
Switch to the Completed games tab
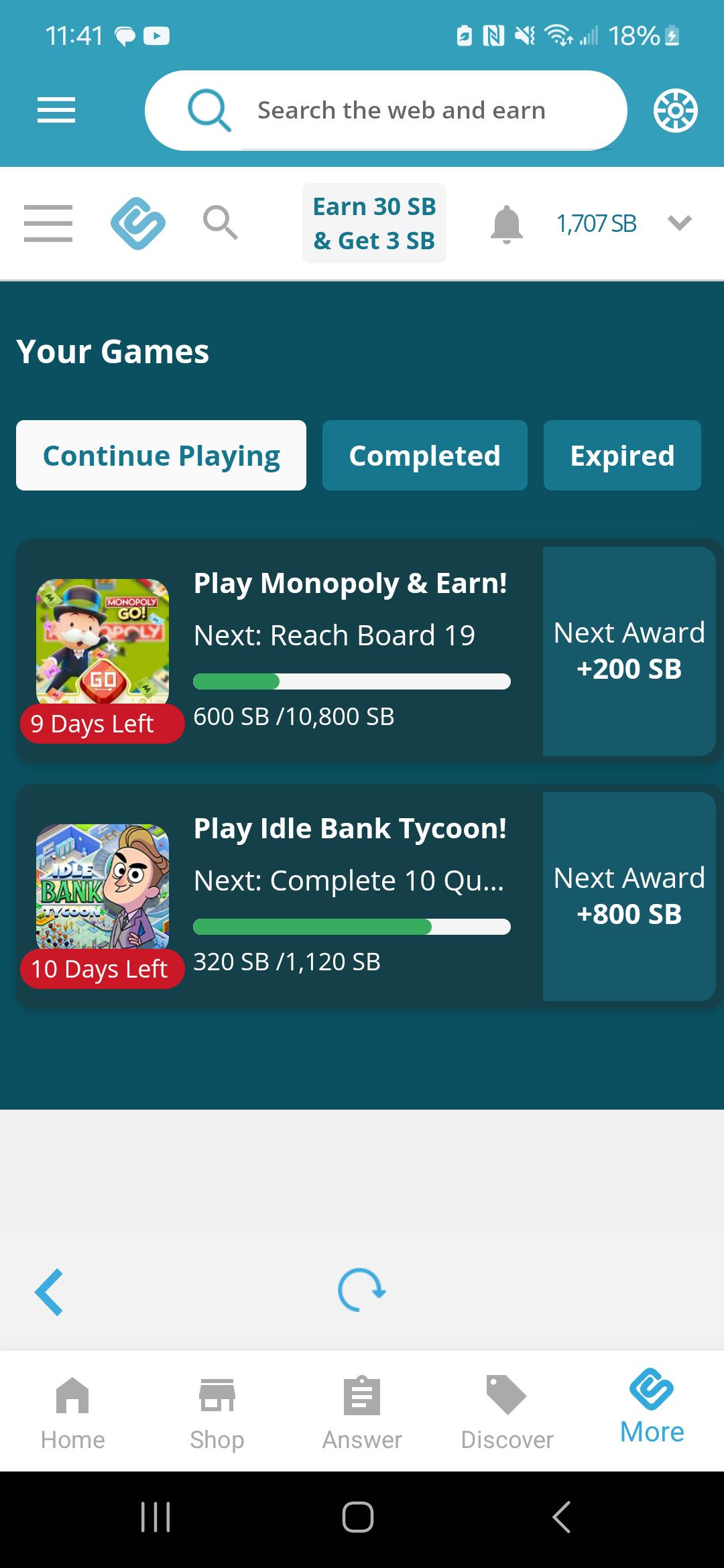tap(424, 455)
